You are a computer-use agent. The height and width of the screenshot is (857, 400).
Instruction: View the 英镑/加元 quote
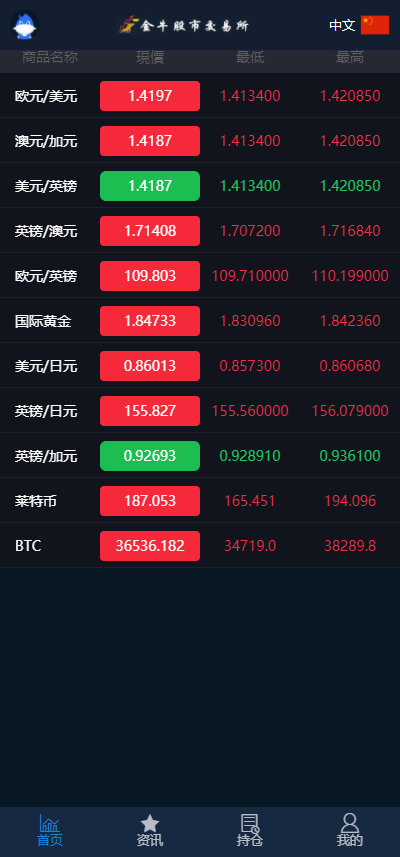click(x=200, y=455)
